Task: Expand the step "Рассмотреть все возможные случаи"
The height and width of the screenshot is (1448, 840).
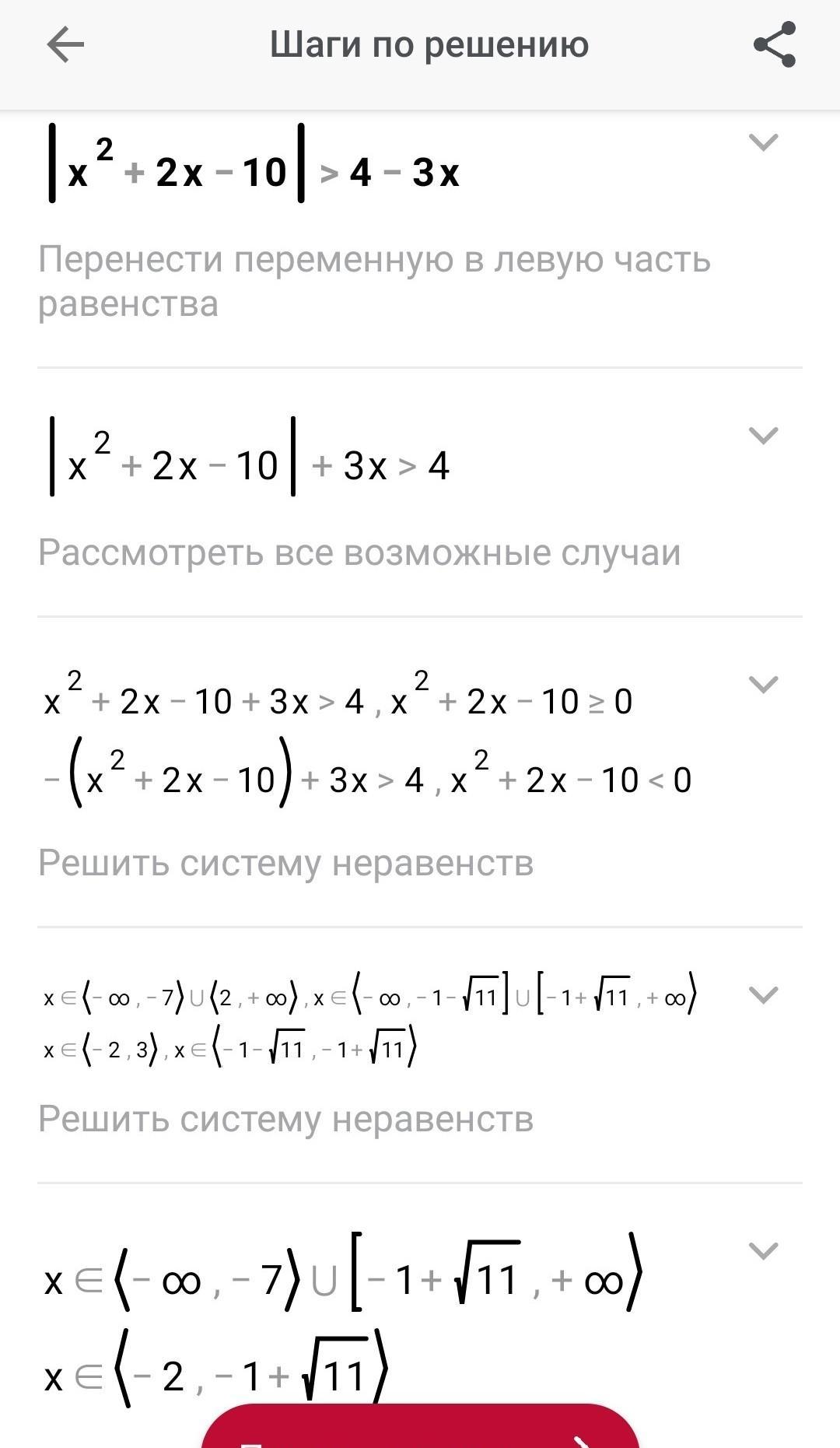Action: tap(762, 435)
